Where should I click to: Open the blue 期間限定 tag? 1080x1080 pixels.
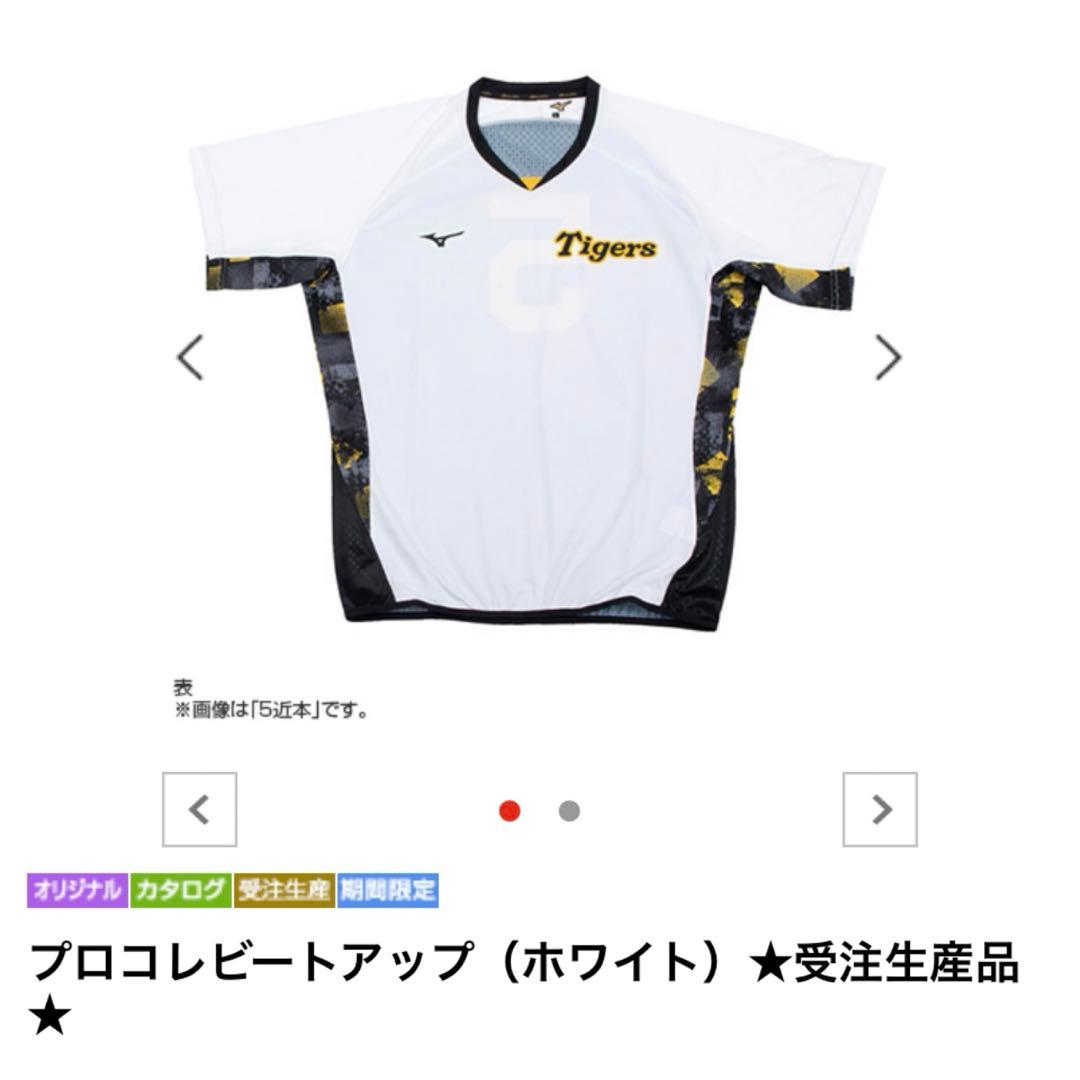388,890
